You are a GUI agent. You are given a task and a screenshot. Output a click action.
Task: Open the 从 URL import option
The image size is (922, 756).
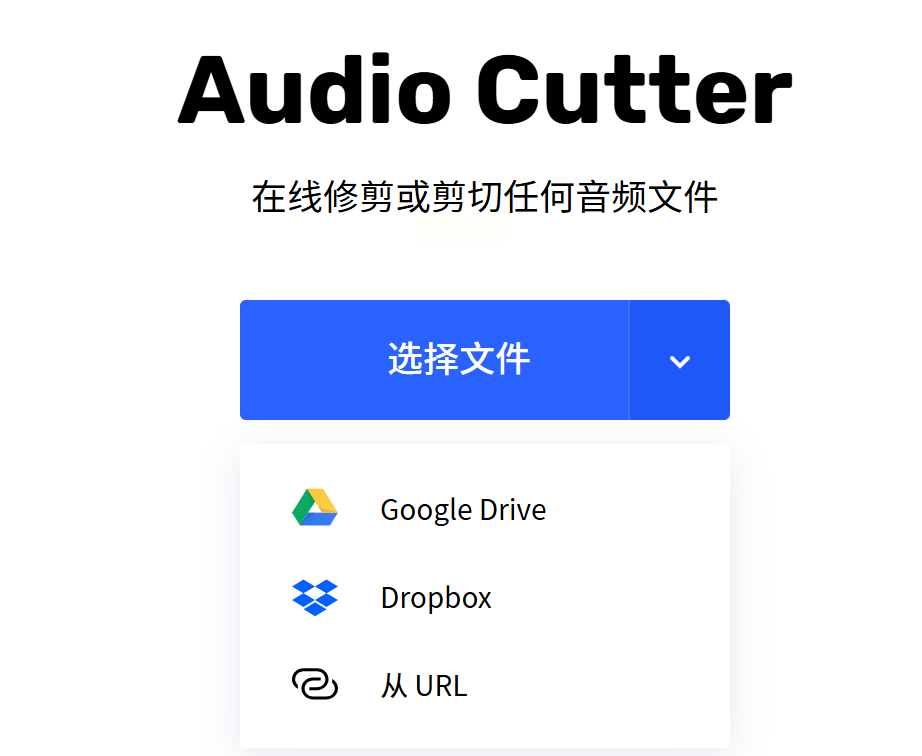click(x=423, y=686)
